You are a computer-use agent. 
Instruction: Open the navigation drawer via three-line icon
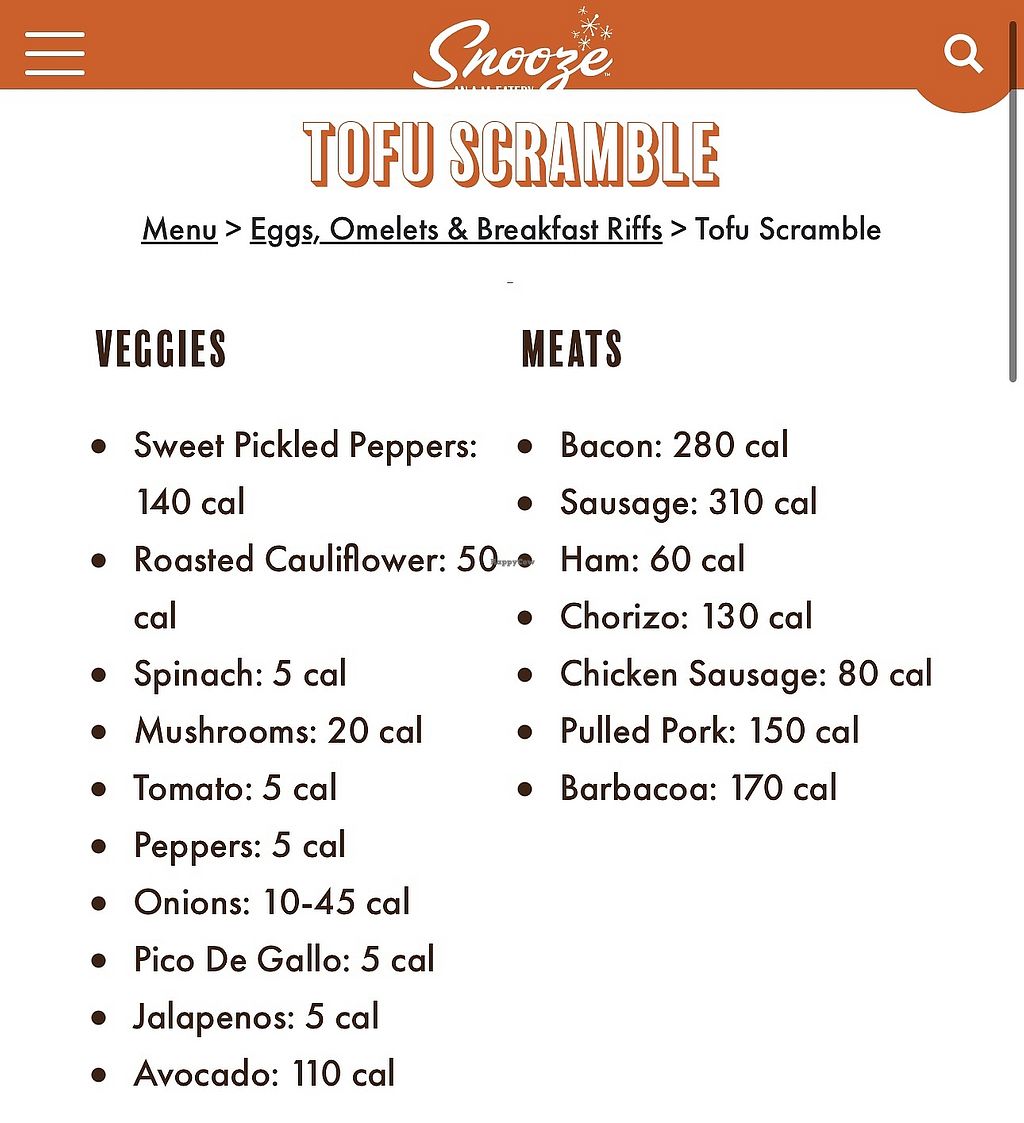point(54,55)
